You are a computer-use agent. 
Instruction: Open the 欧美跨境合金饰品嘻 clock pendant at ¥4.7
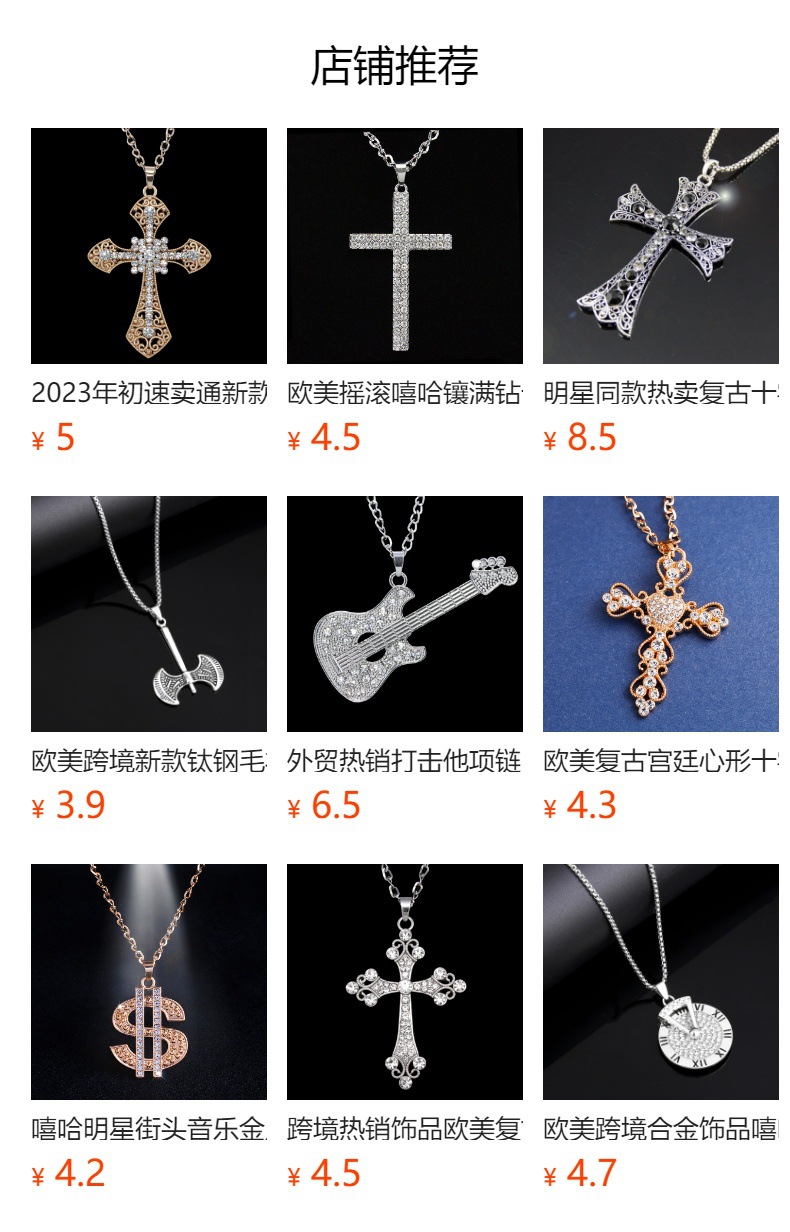tap(661, 982)
